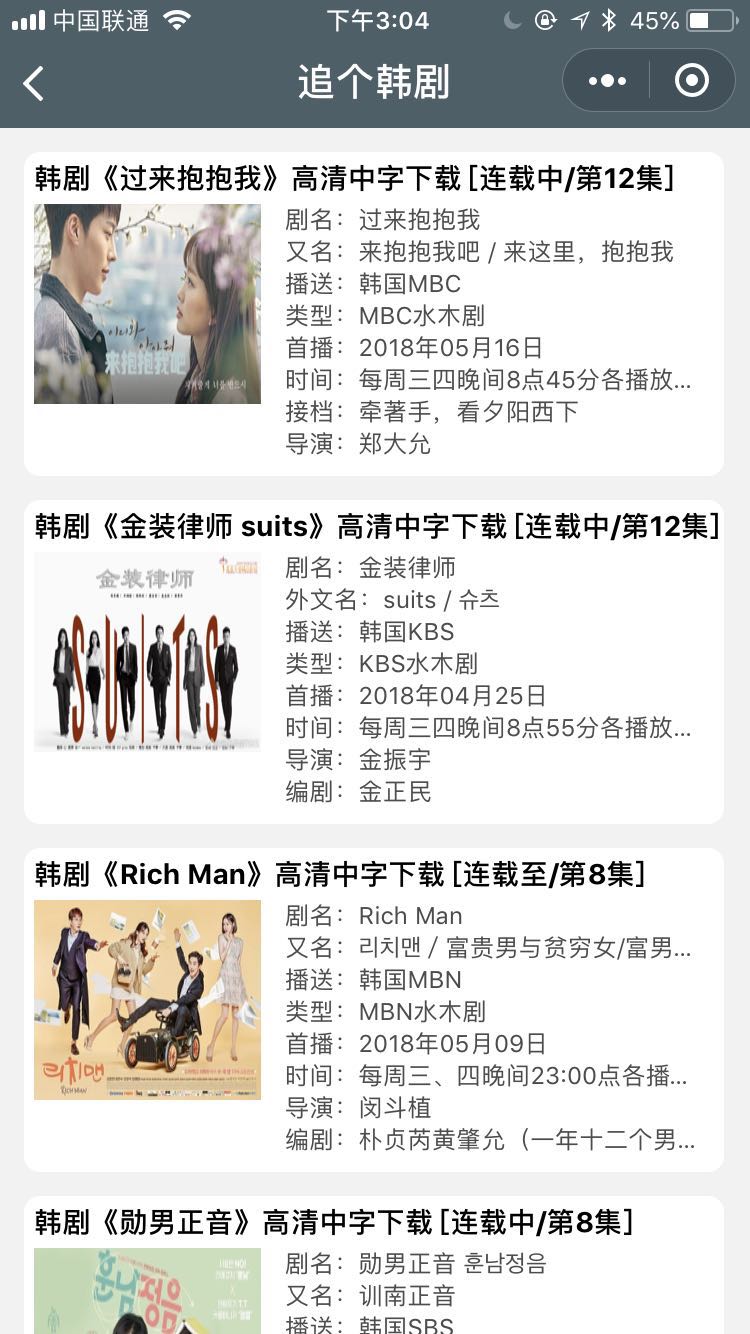Close the mini program with the circle button
The height and width of the screenshot is (1334, 750).
coord(692,81)
